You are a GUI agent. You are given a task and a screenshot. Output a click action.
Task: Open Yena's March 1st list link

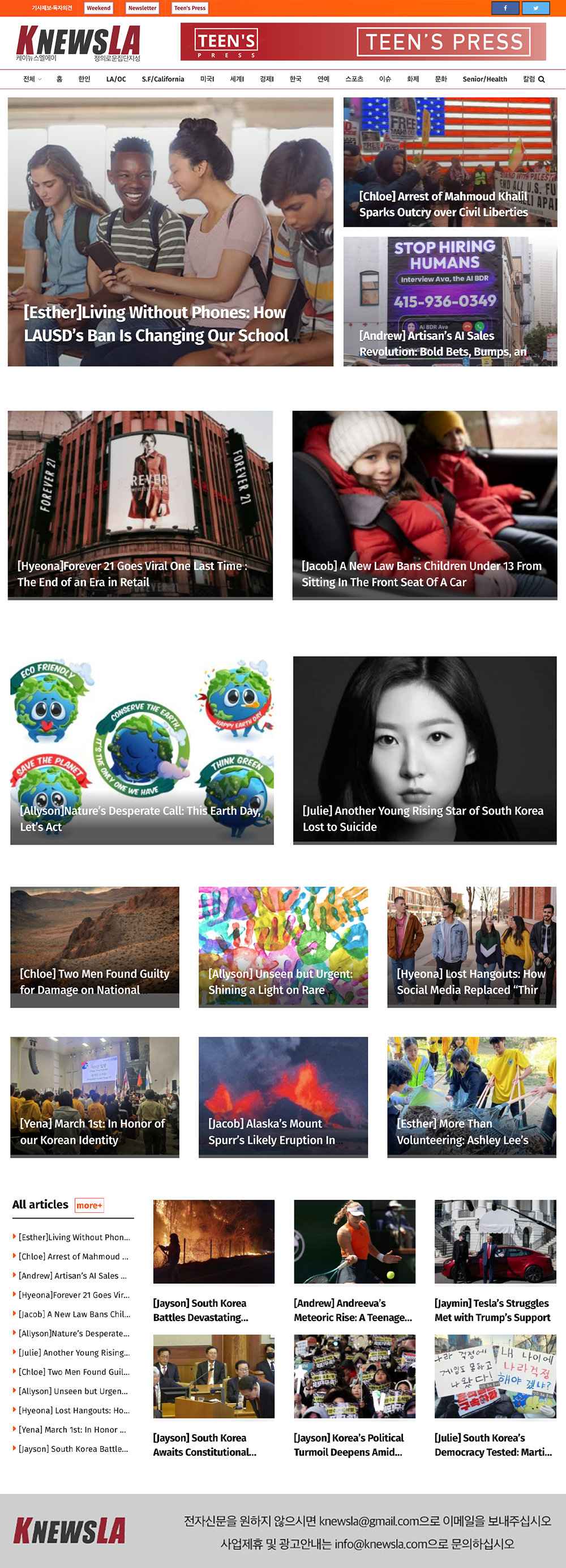(x=72, y=1430)
